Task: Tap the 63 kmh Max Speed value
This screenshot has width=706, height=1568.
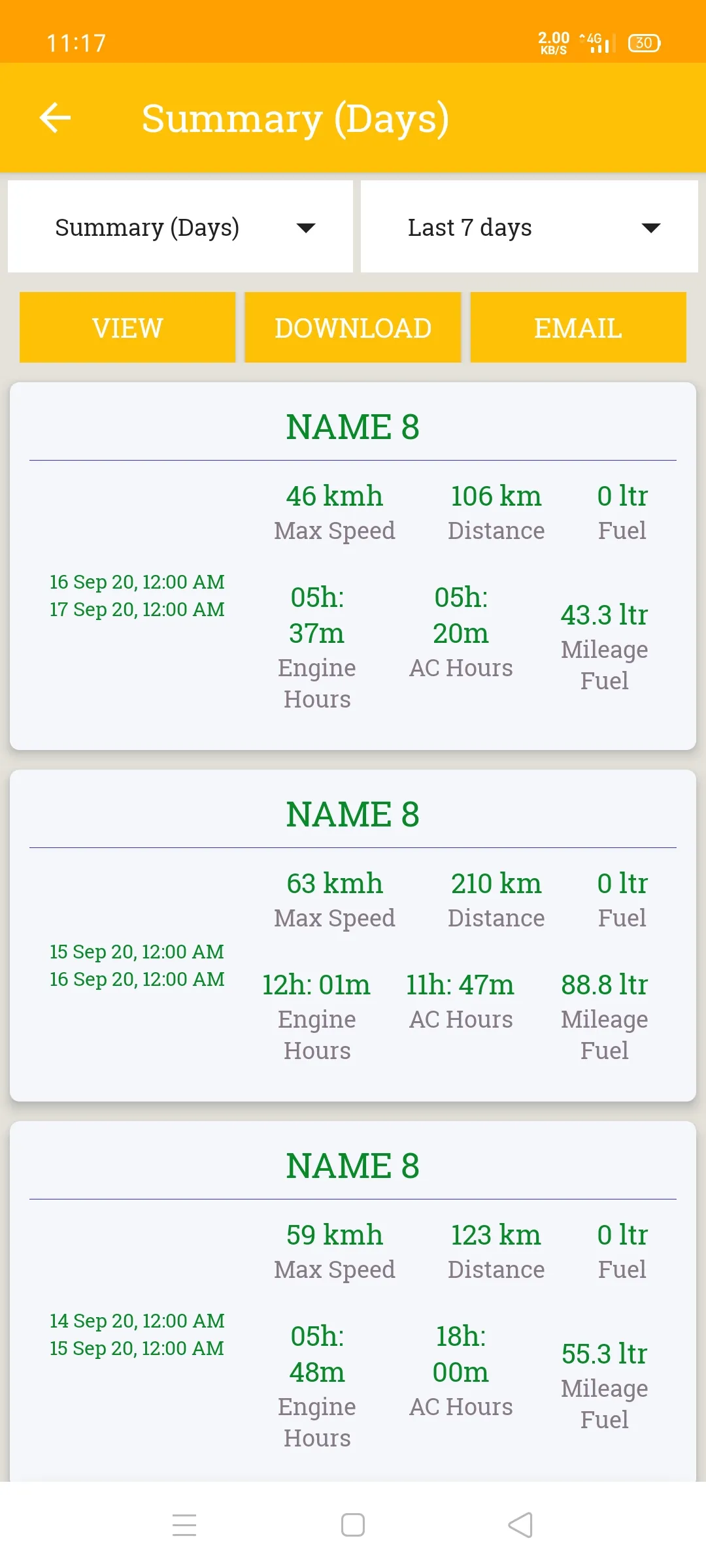Action: pyautogui.click(x=334, y=883)
